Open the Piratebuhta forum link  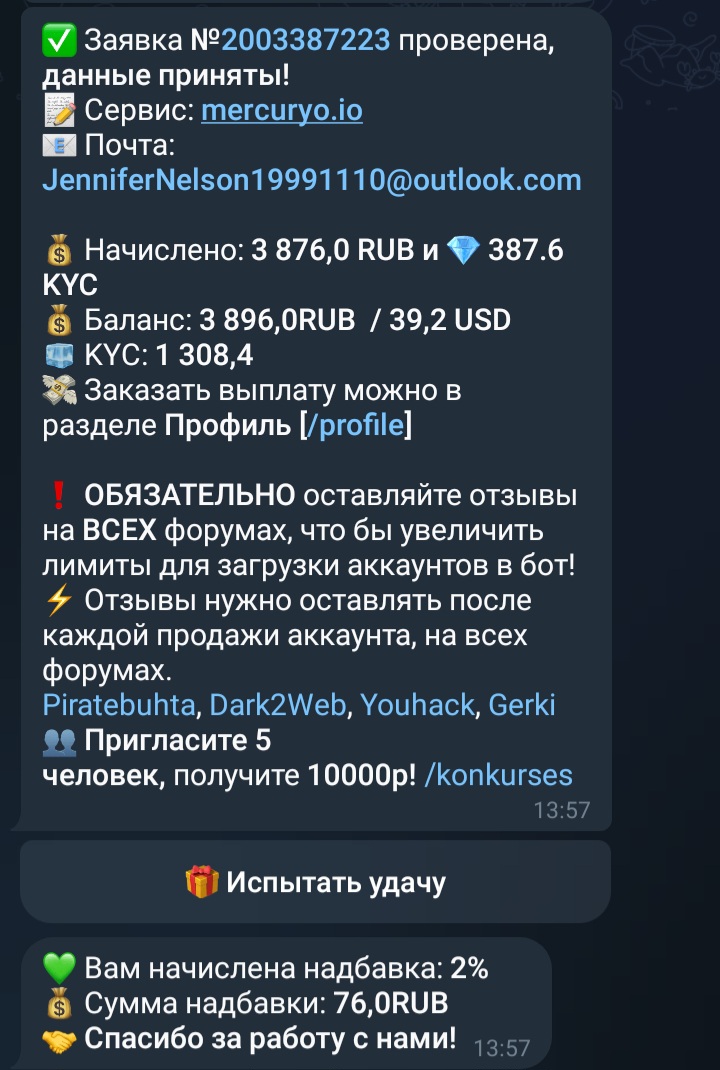119,705
